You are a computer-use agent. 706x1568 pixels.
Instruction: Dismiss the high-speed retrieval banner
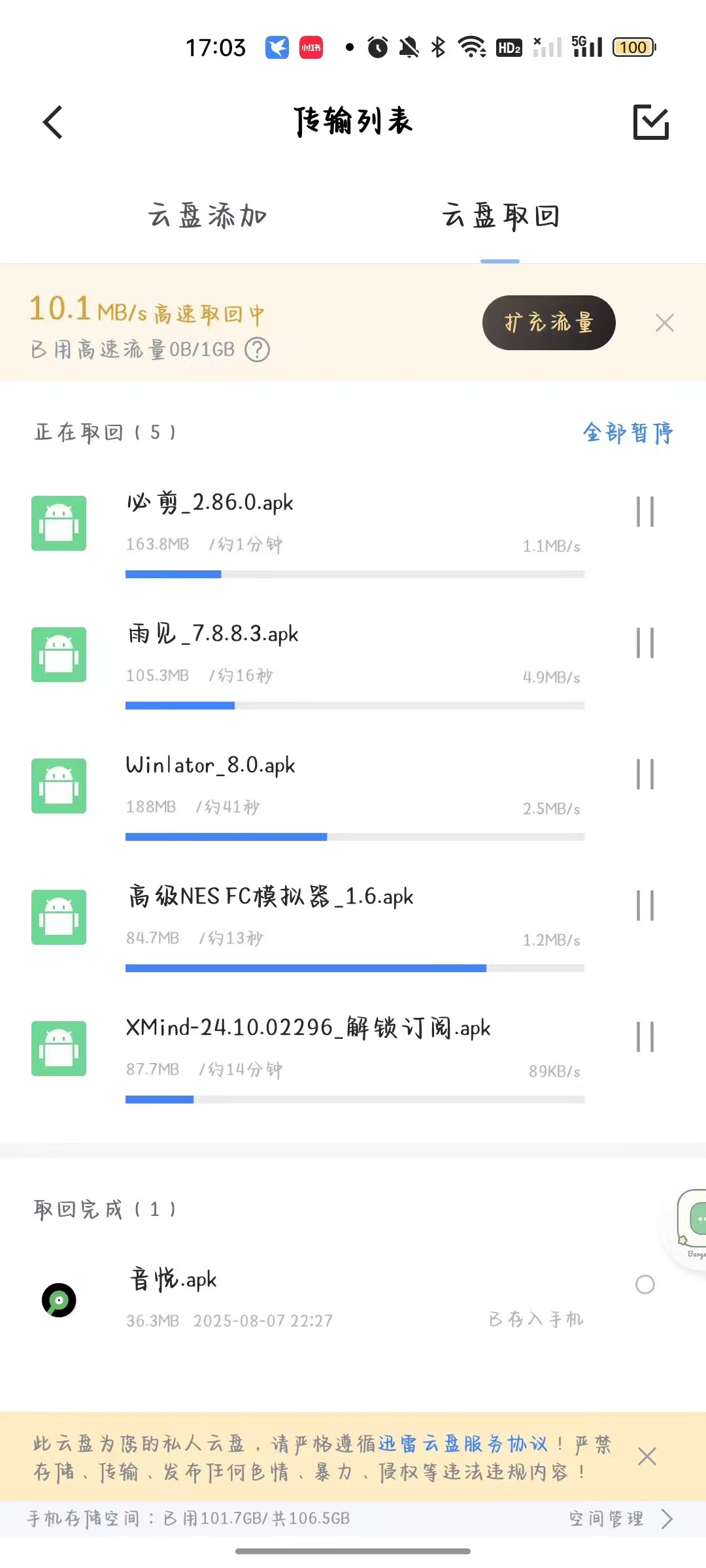665,323
